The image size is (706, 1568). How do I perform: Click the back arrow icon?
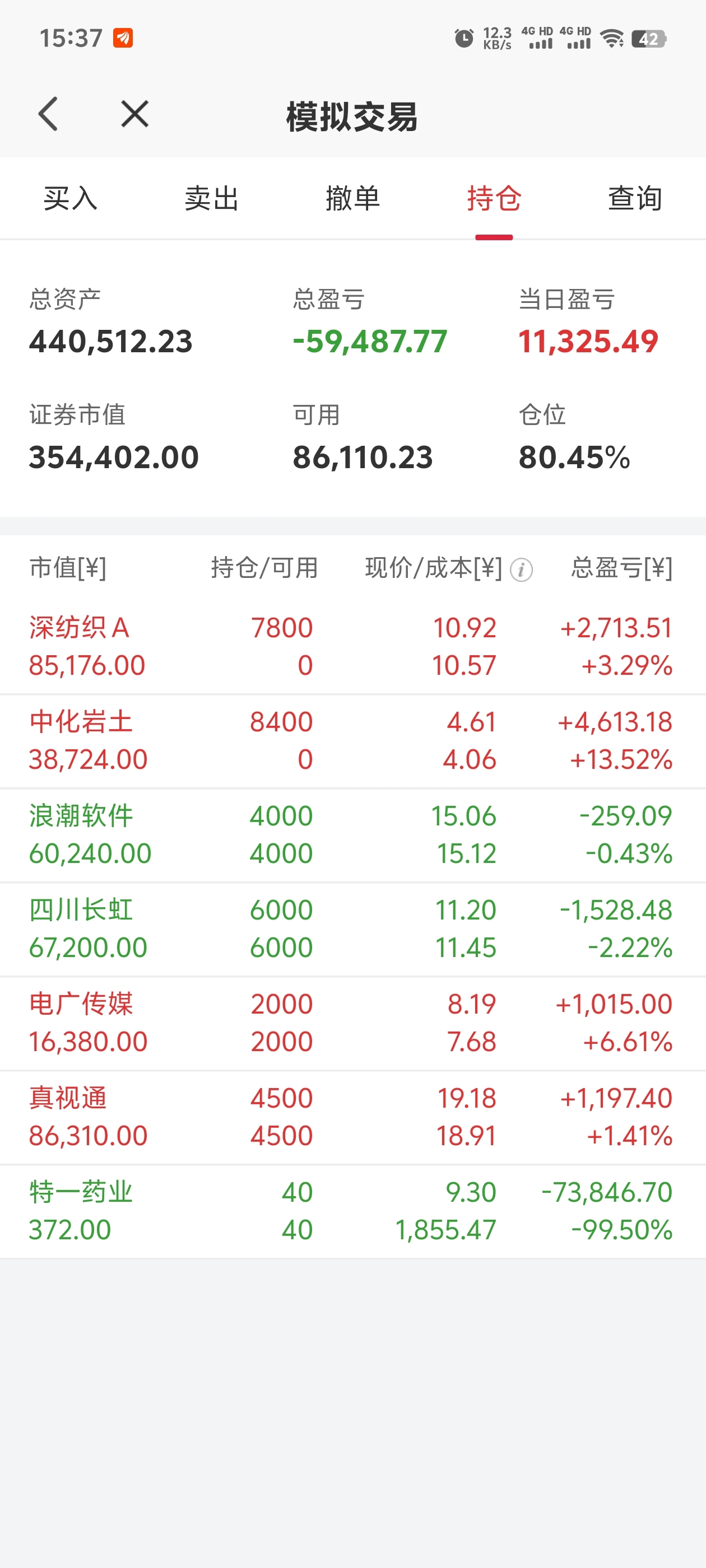click(49, 114)
